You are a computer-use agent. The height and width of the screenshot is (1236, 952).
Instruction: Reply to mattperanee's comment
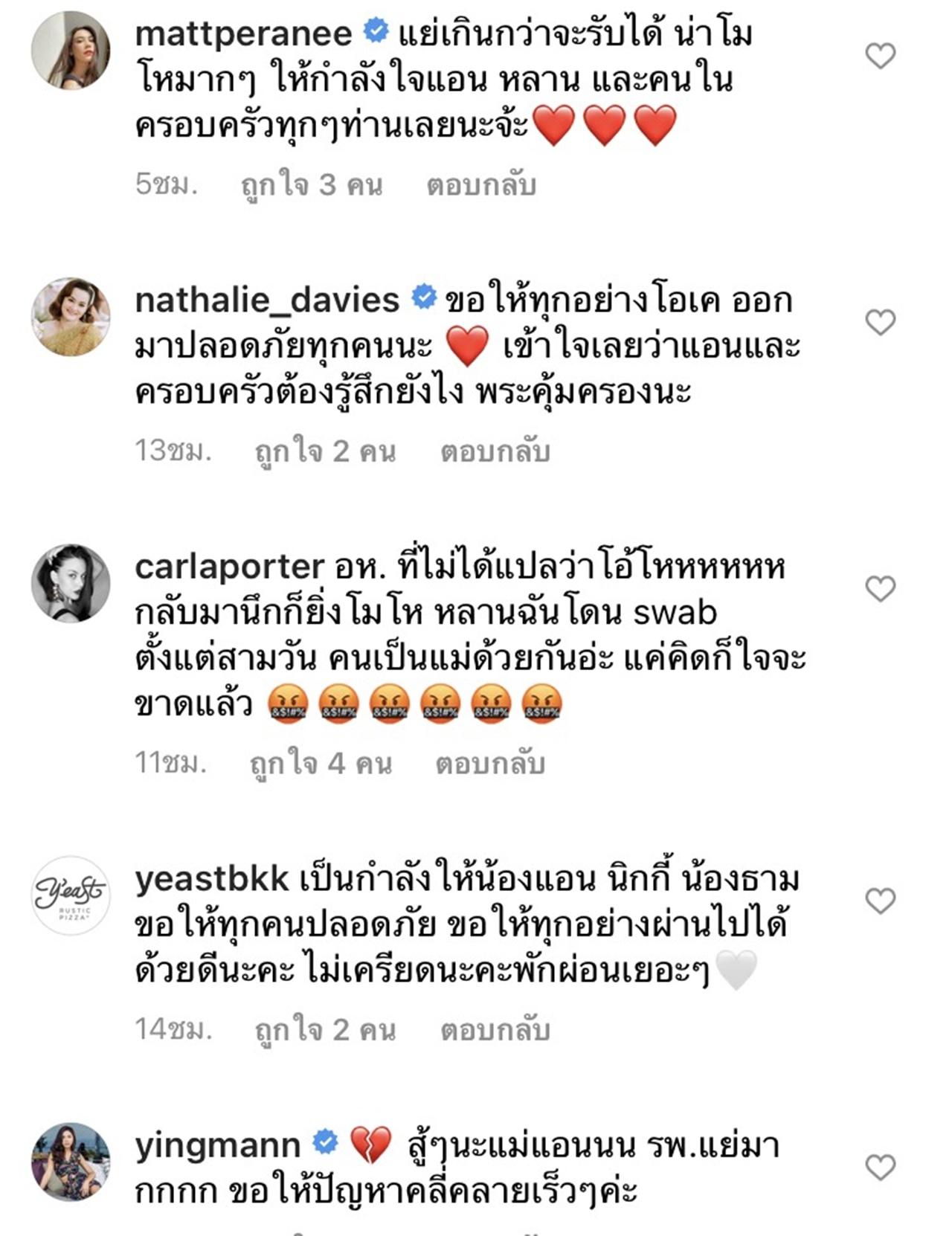point(480,184)
